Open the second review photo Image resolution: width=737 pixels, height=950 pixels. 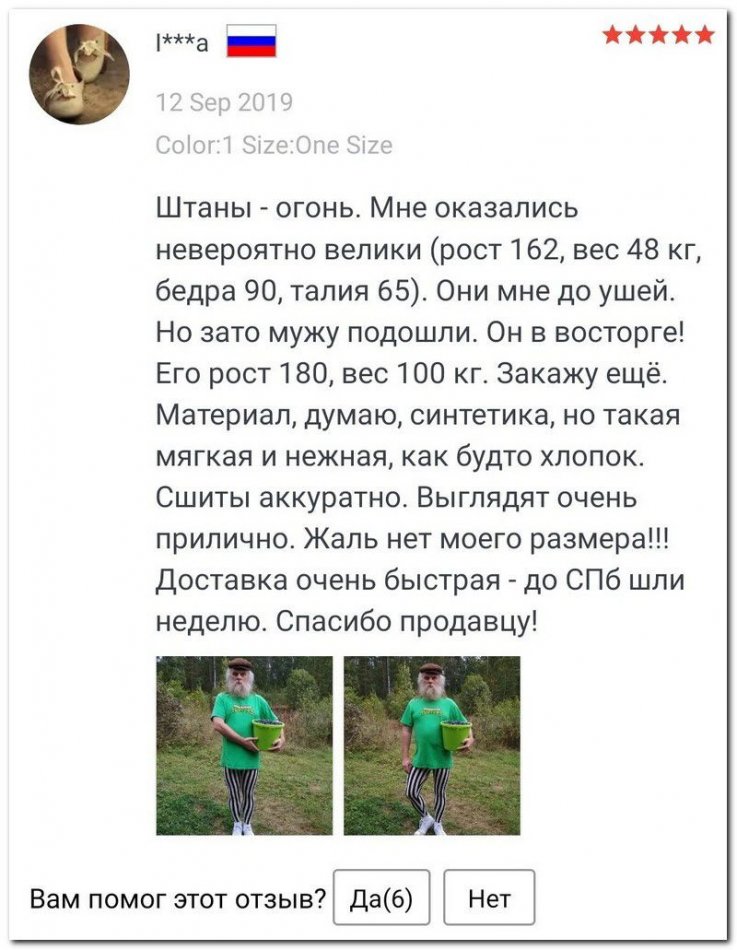pyautogui.click(x=432, y=746)
